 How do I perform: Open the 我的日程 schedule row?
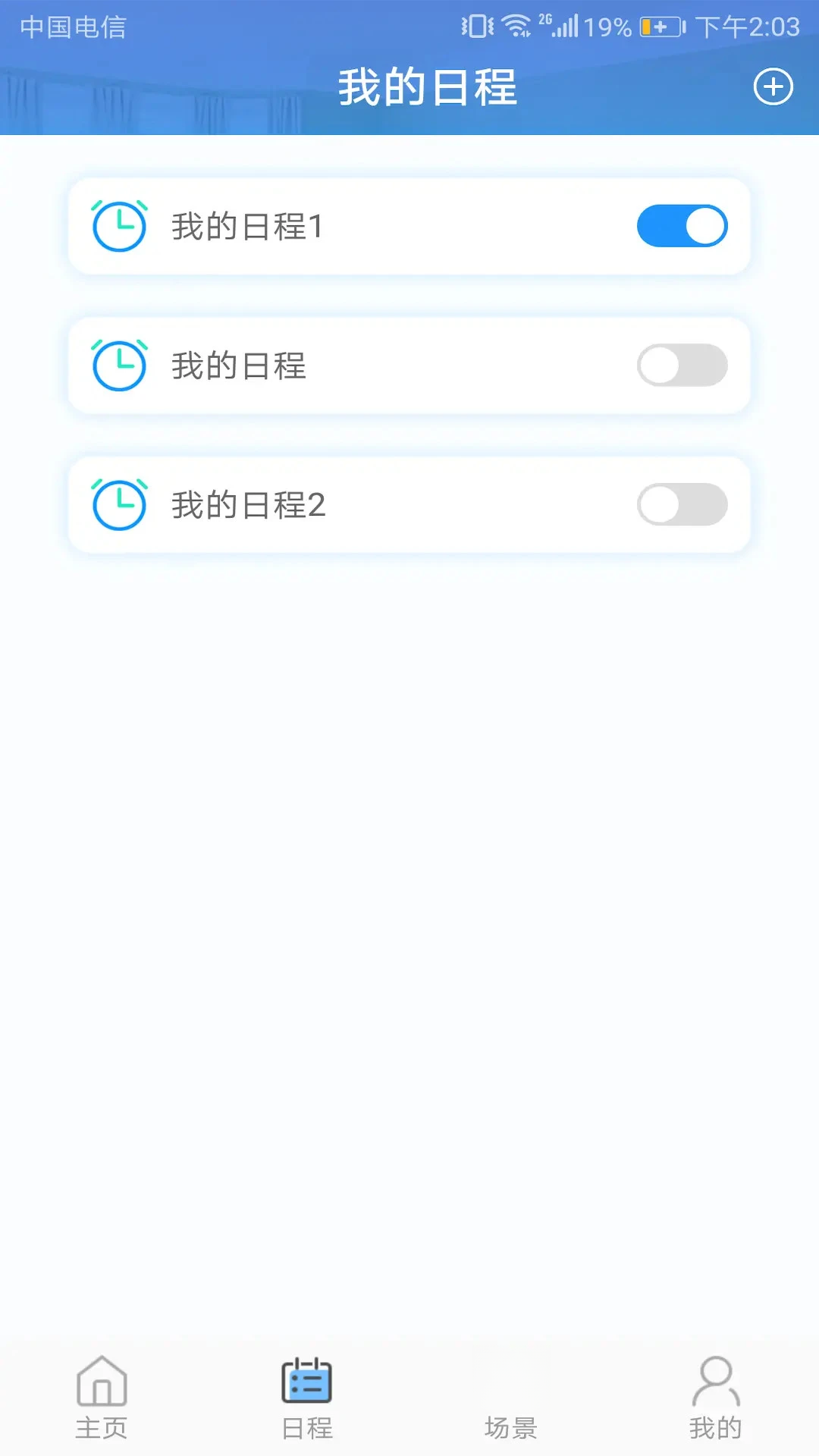coord(409,366)
